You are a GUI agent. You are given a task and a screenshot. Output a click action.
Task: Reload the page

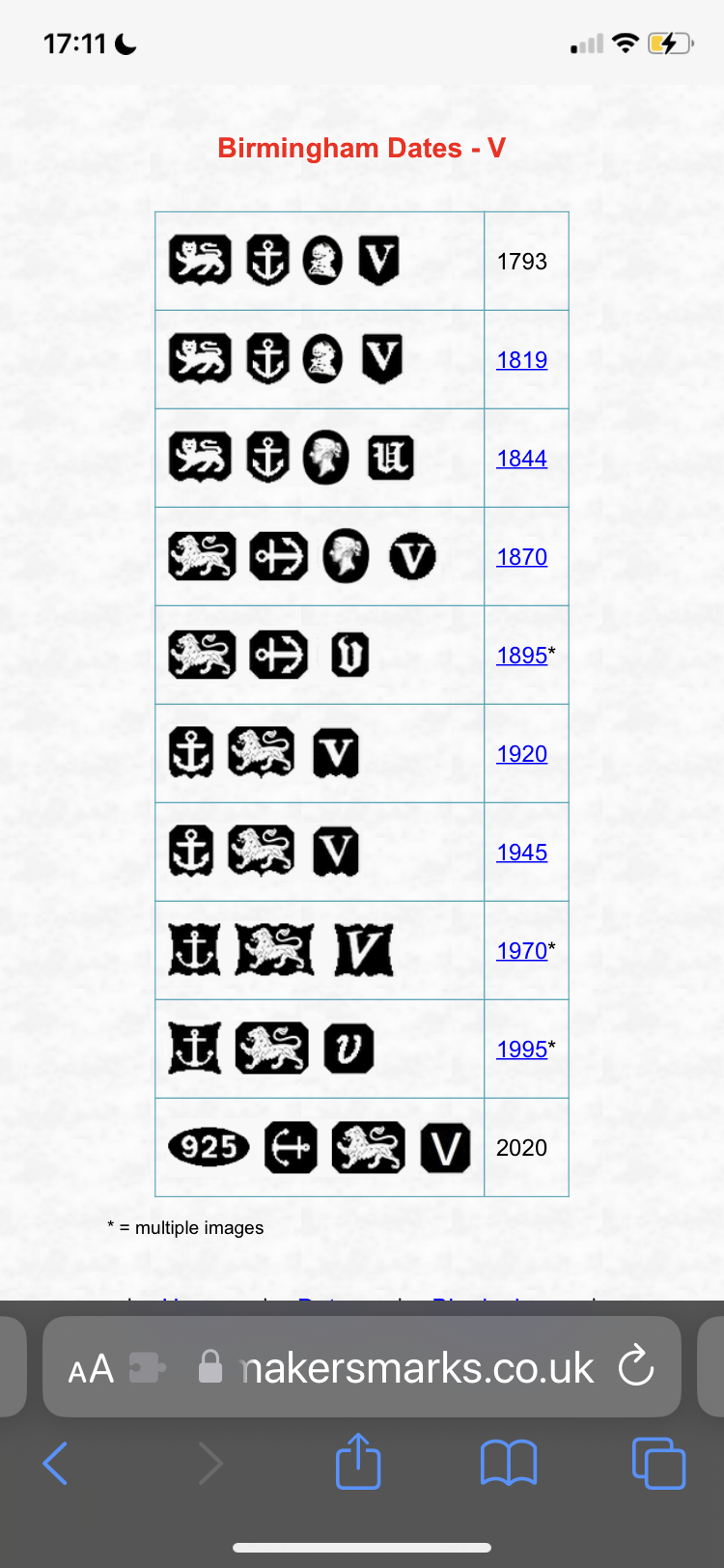(636, 1366)
